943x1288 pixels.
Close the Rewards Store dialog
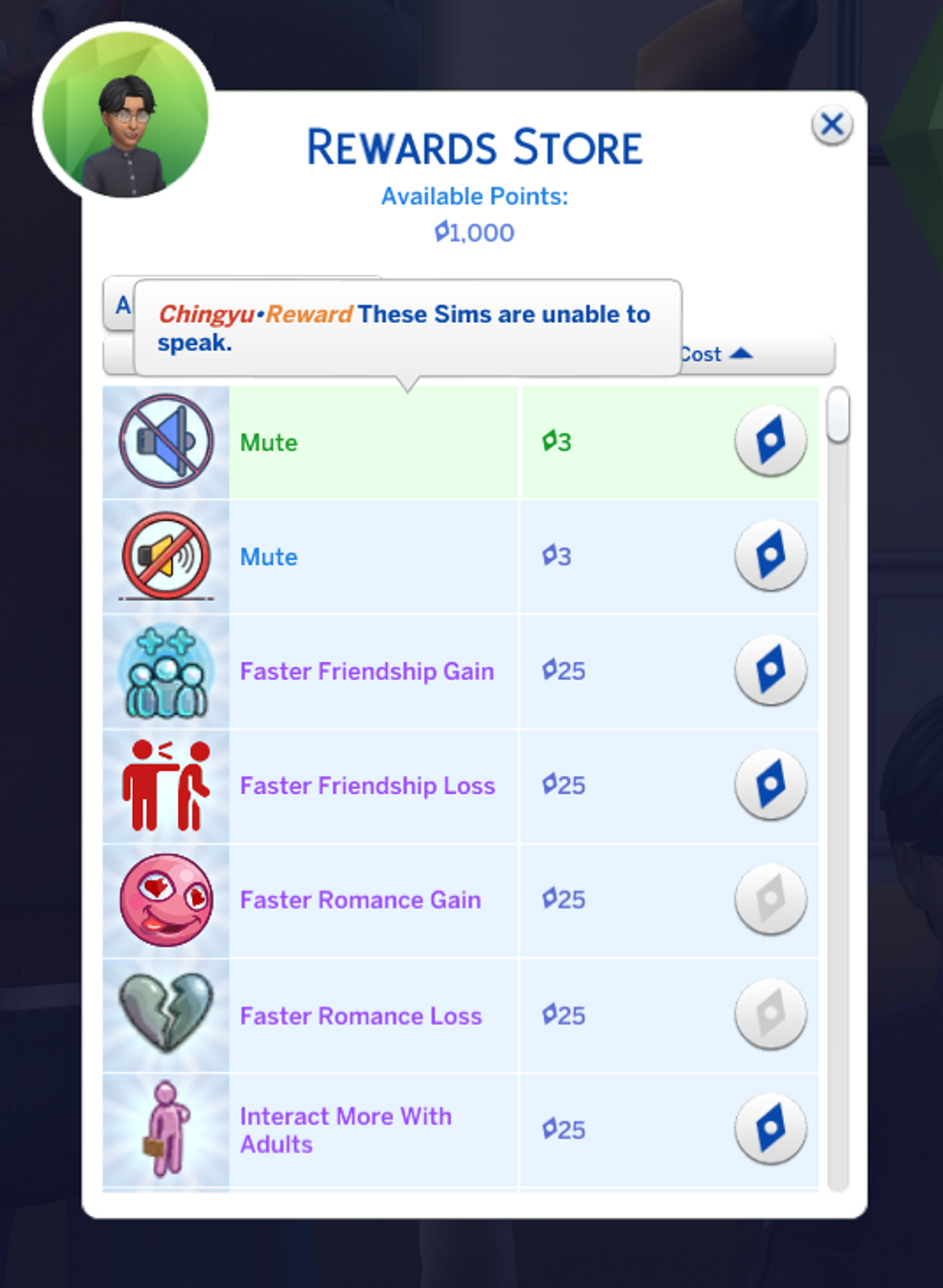pos(831,125)
